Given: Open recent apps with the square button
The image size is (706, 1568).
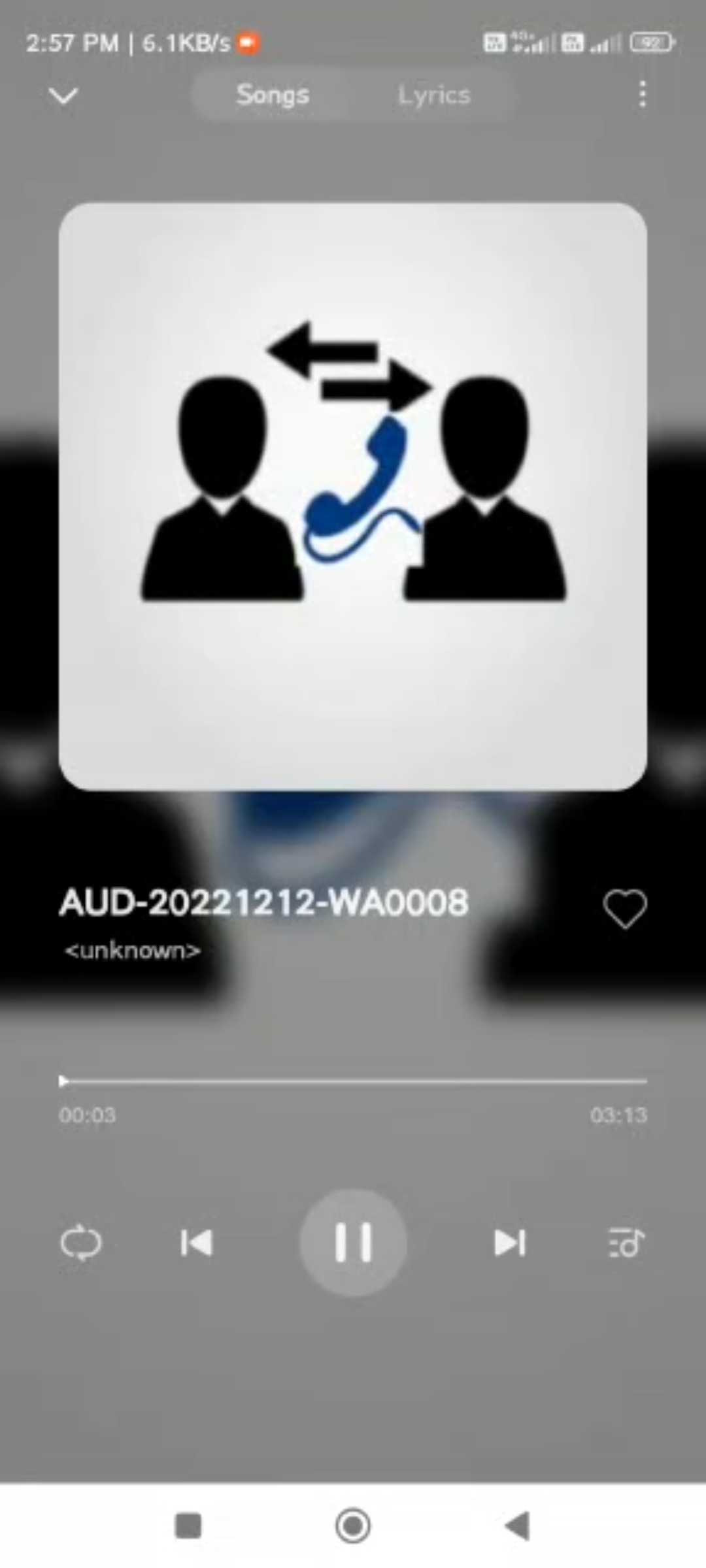Looking at the screenshot, I should coord(188,1526).
